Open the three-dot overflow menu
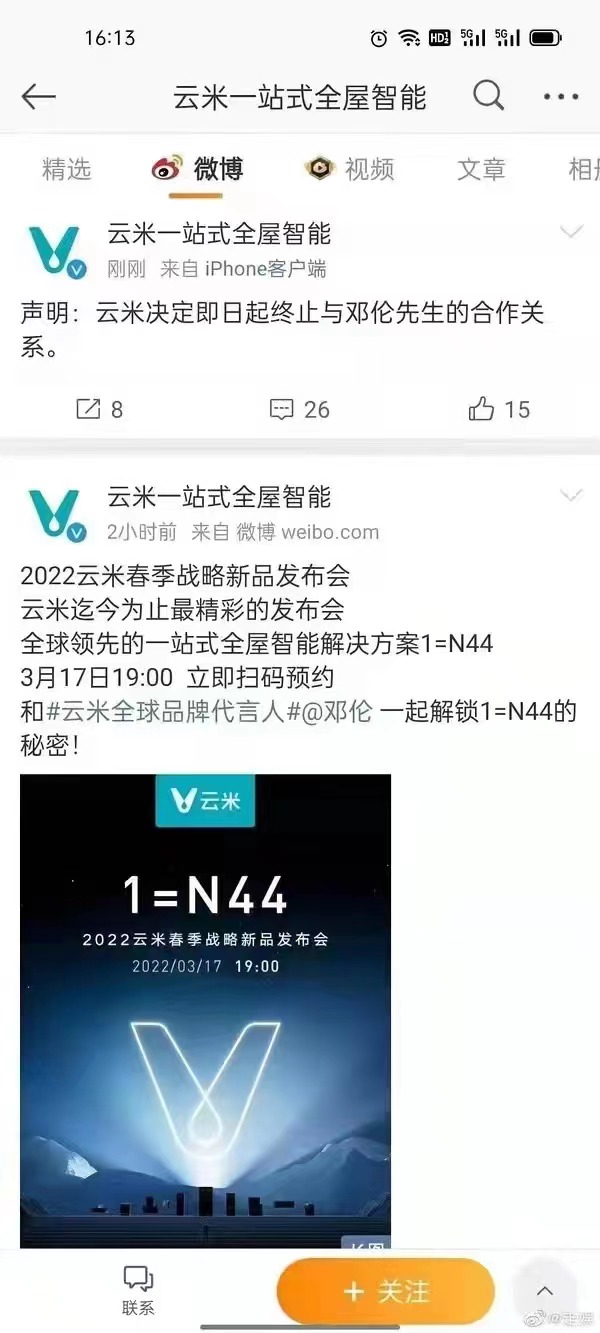600x1333 pixels. [x=561, y=97]
